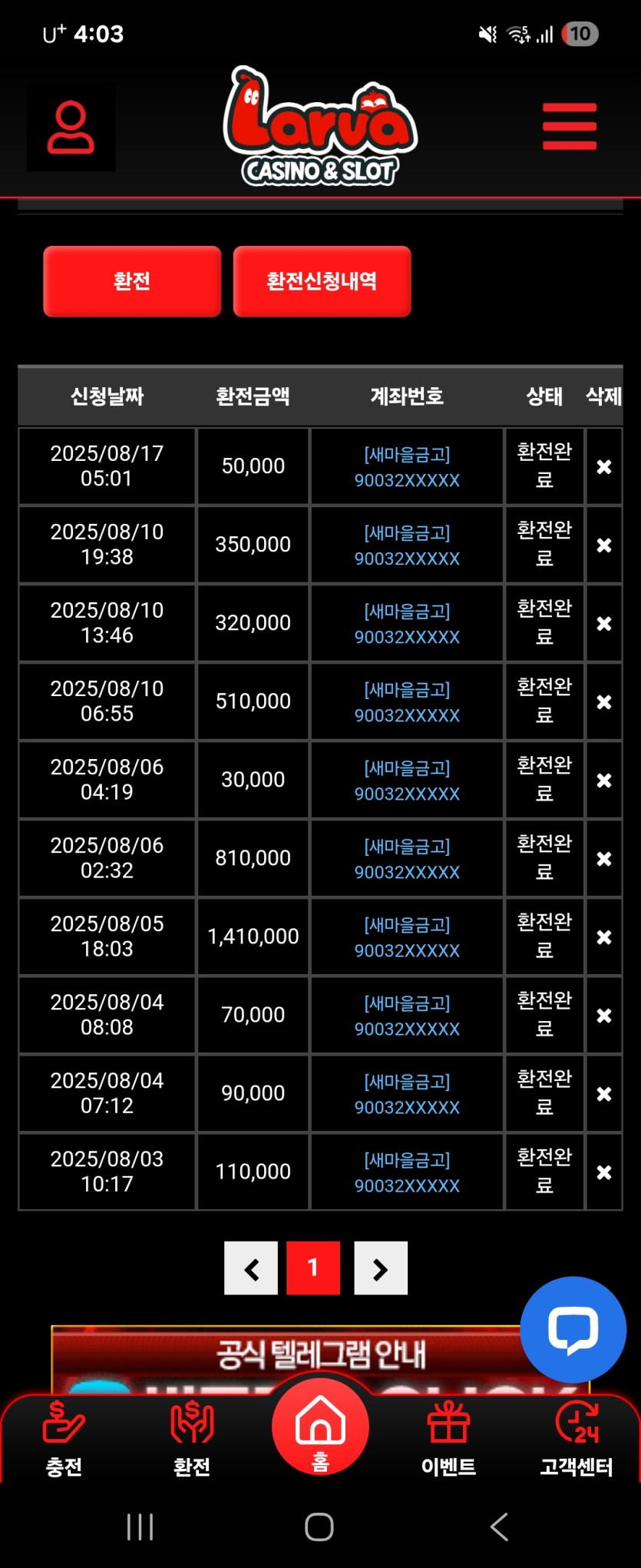Screen dimensions: 641x1568
Task: Open the 이벤트 tab
Action: [x=448, y=1438]
